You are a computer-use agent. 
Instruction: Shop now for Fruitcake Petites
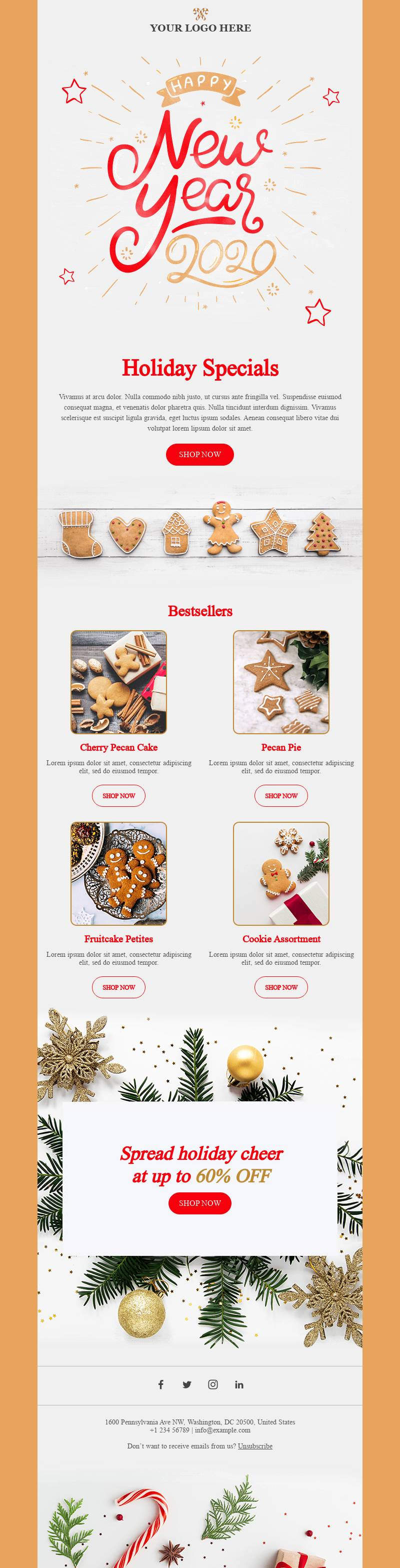118,987
